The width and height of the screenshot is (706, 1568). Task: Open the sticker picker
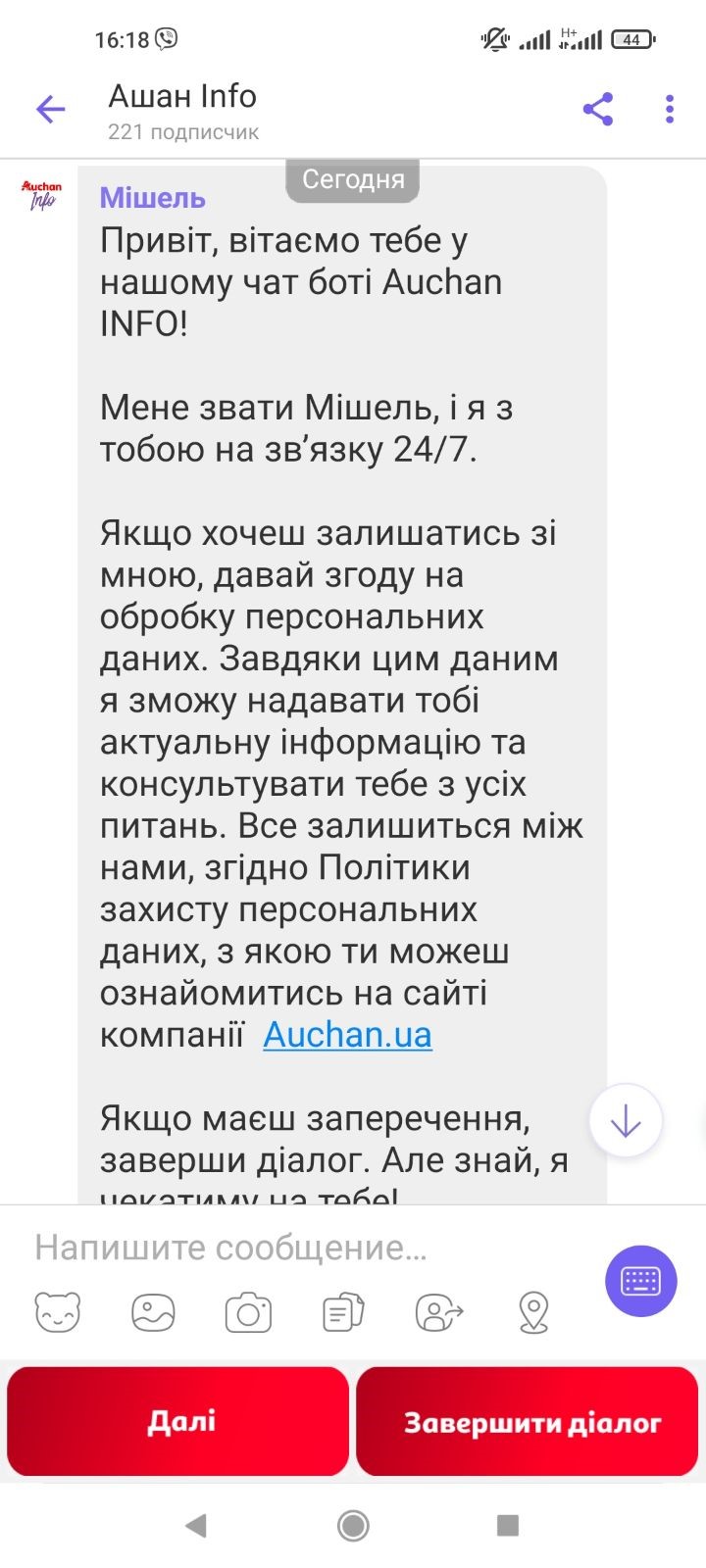coord(58,1312)
